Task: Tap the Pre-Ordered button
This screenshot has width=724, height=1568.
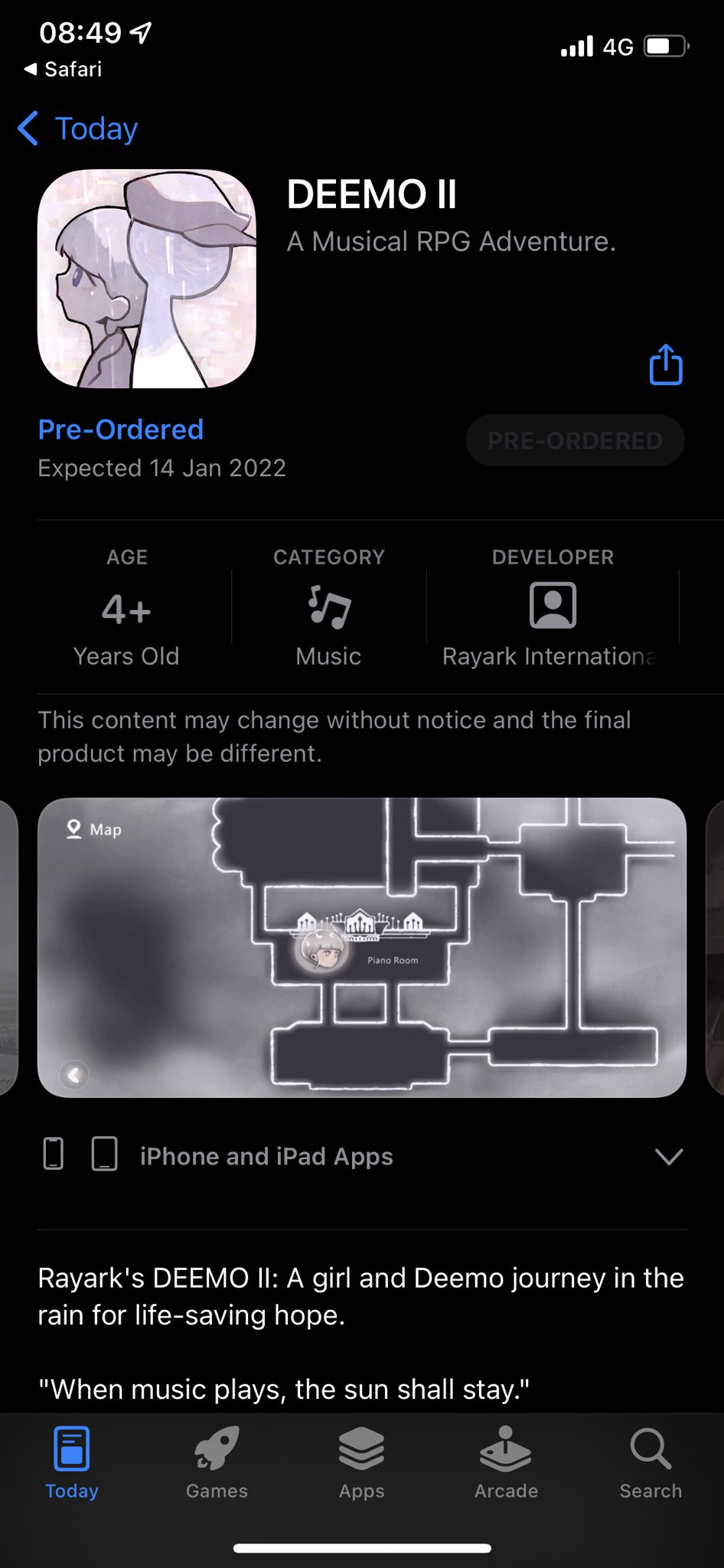Action: [x=575, y=441]
